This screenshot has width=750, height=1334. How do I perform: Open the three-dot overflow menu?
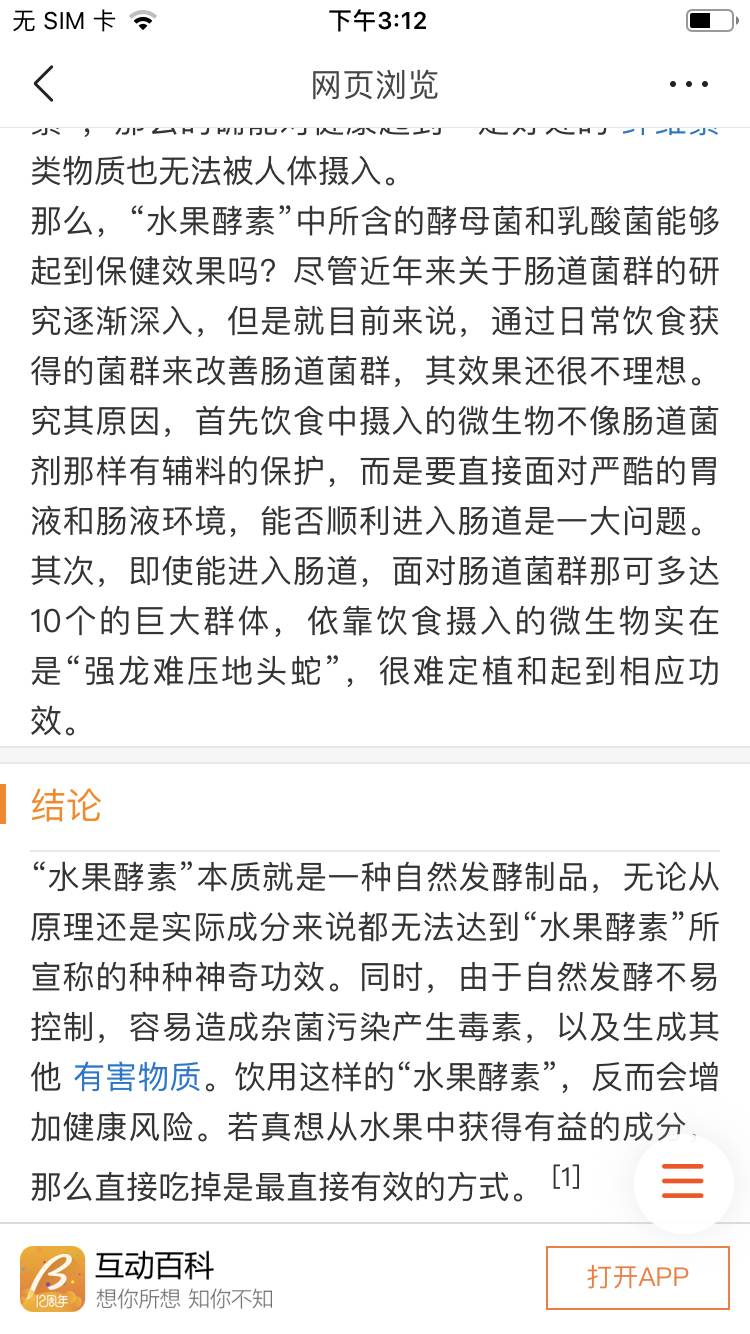(x=688, y=85)
